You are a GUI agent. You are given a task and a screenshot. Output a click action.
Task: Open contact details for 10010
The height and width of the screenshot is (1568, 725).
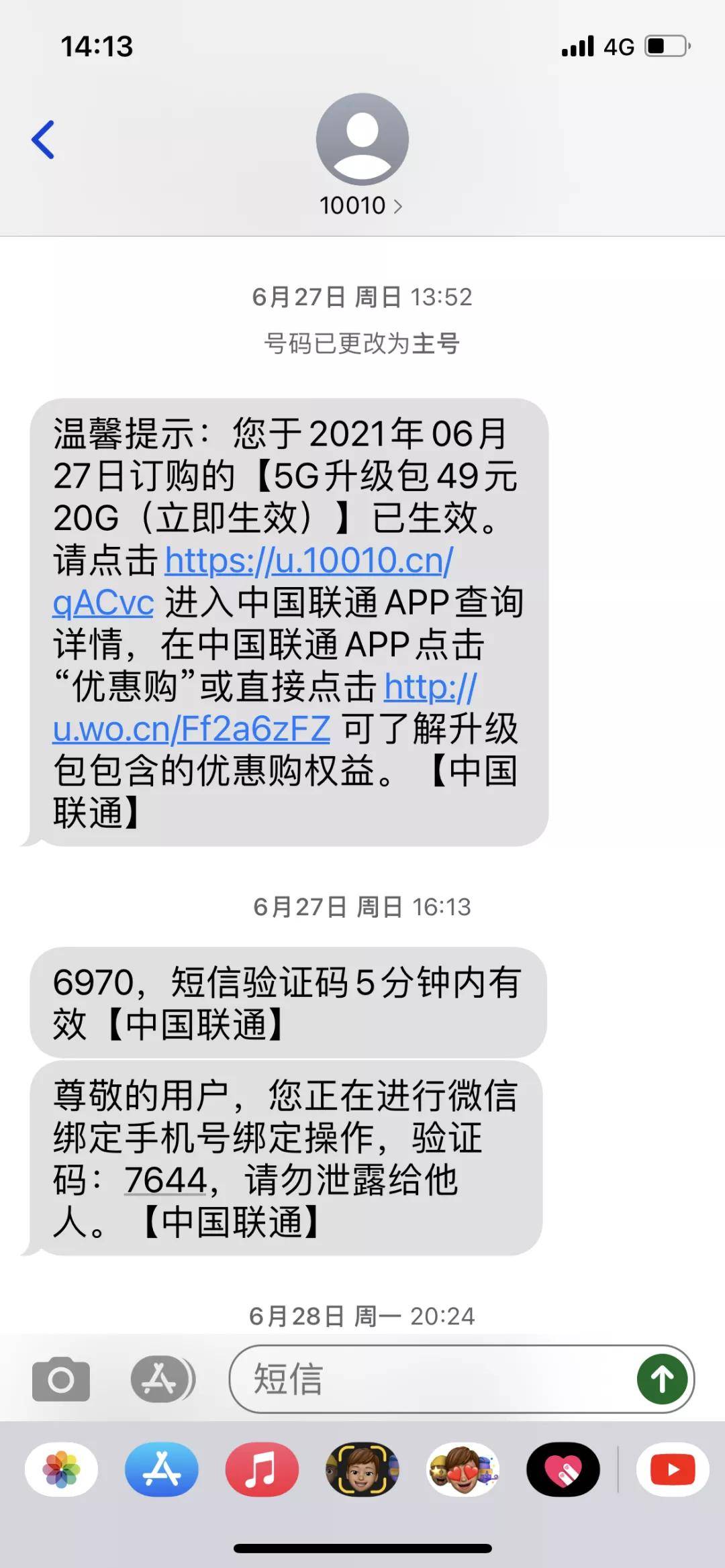point(361,205)
